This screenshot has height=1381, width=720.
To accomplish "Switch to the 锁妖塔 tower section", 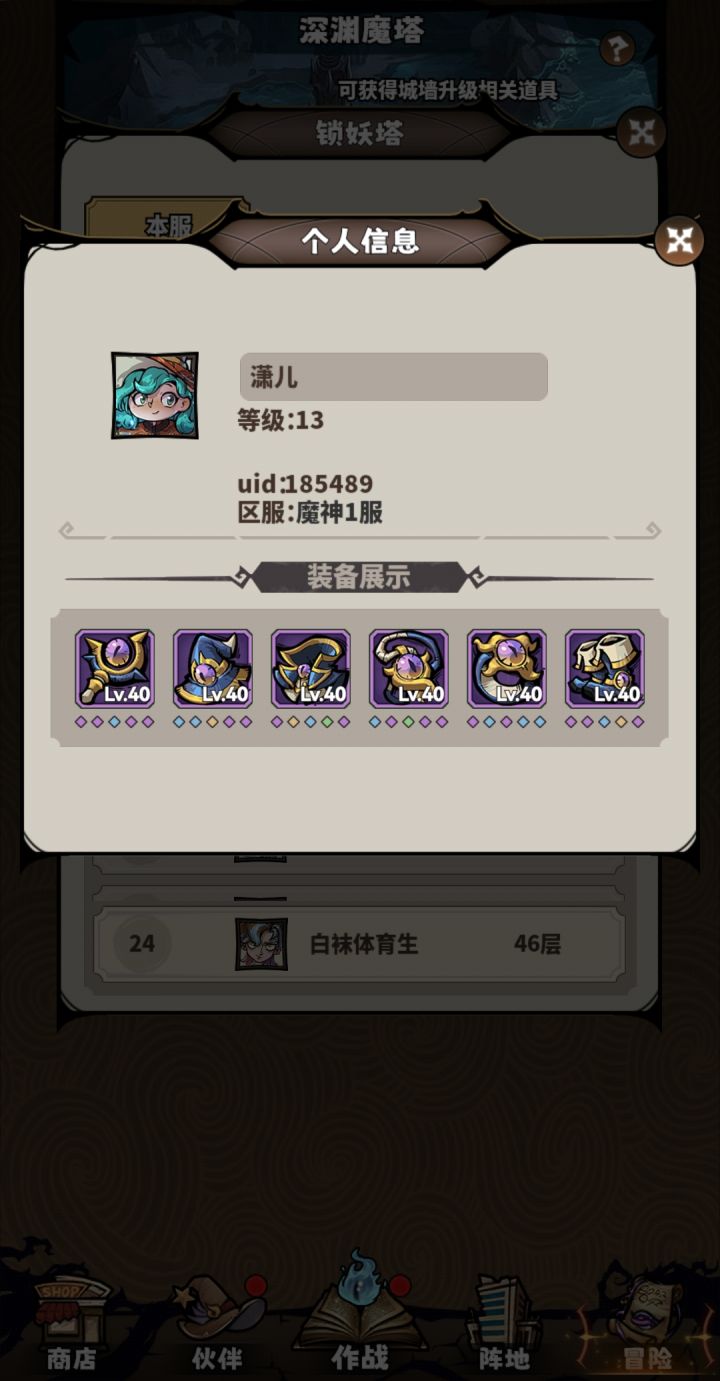I will (x=360, y=135).
